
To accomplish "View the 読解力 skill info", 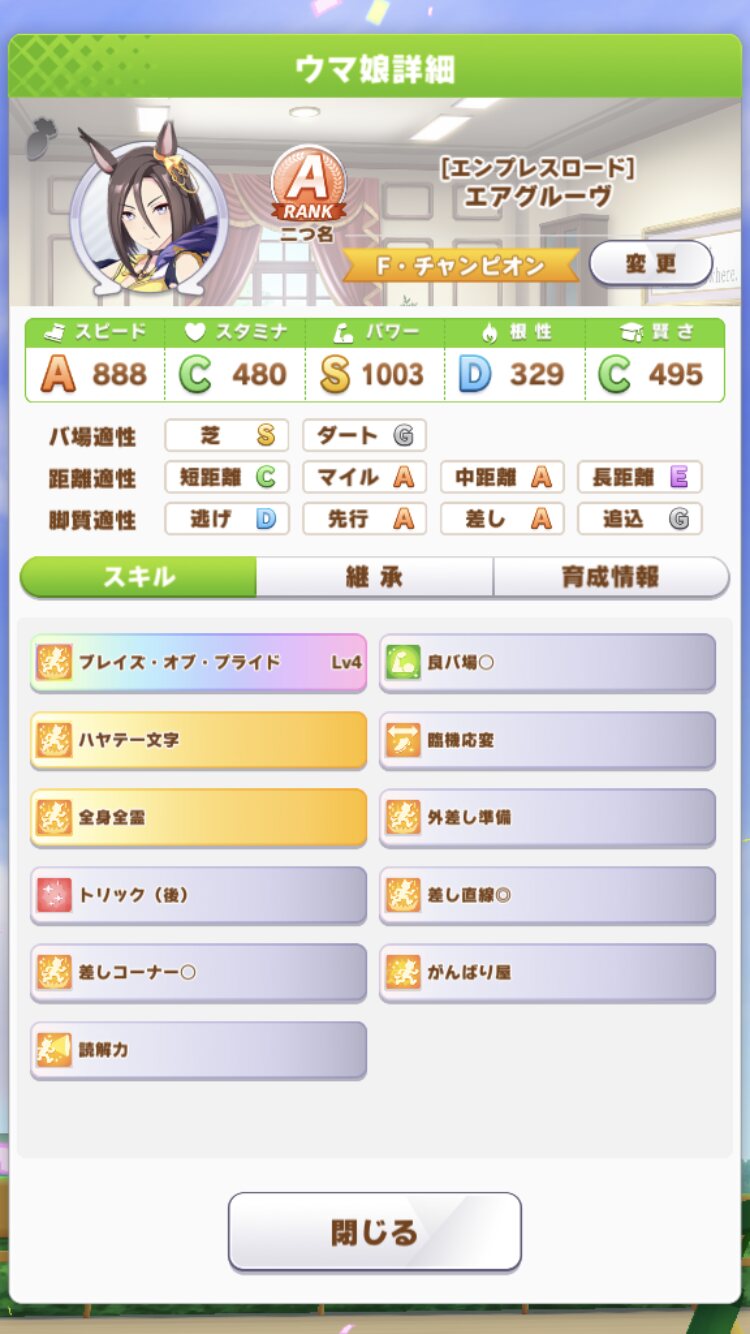I will (x=198, y=1049).
